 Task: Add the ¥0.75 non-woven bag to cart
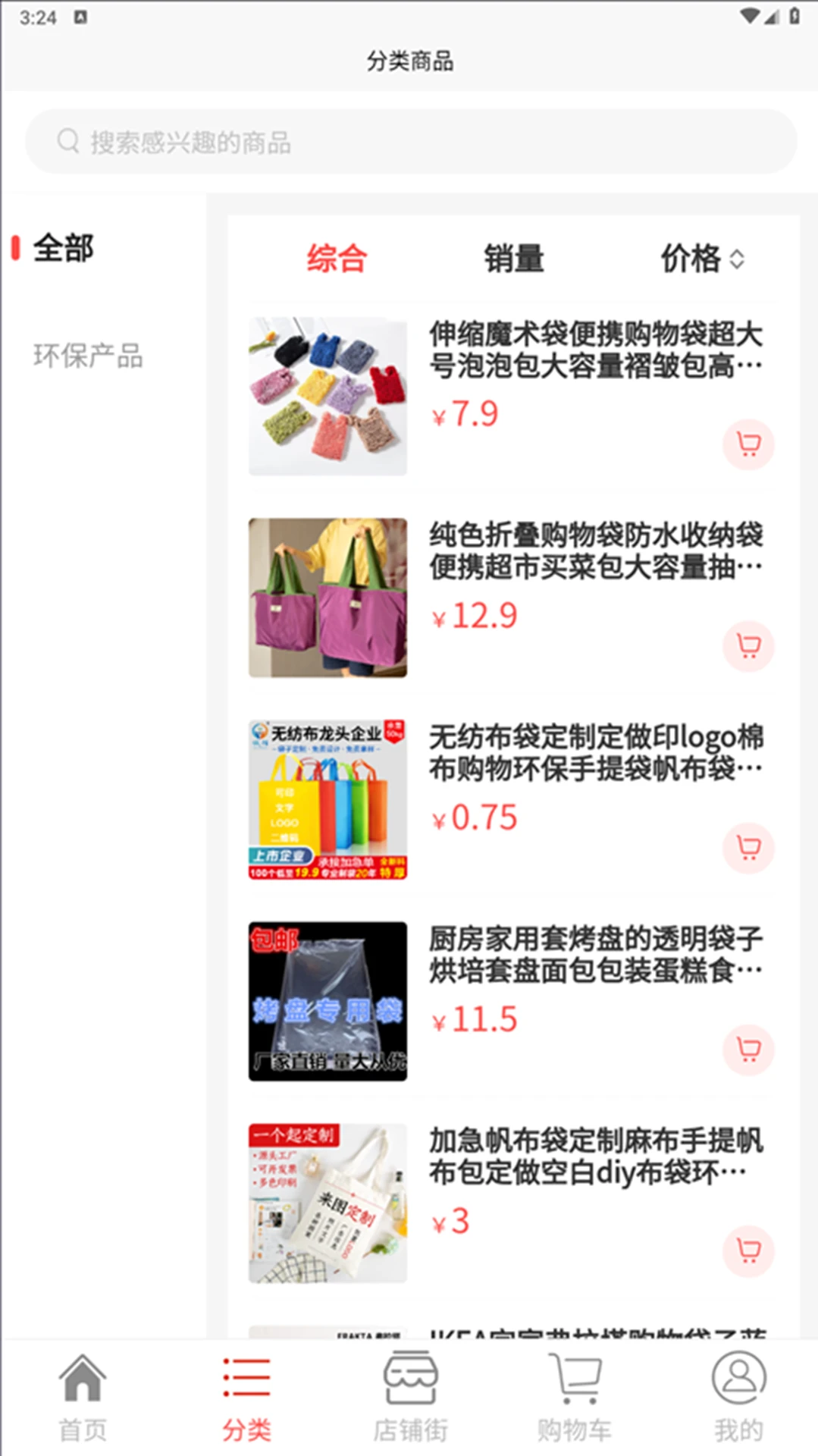pos(748,849)
